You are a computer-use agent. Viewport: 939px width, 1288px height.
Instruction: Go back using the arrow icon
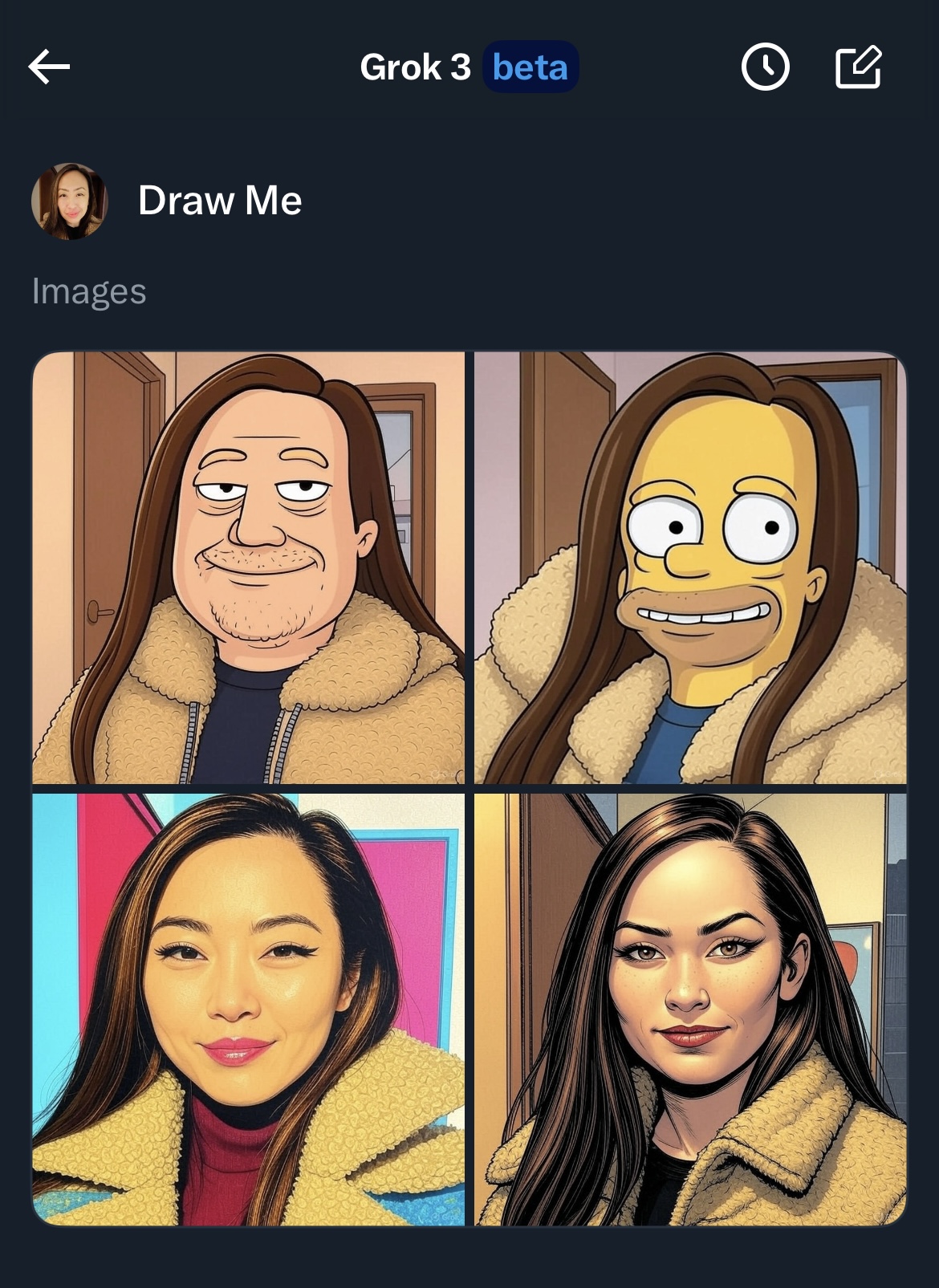(50, 67)
